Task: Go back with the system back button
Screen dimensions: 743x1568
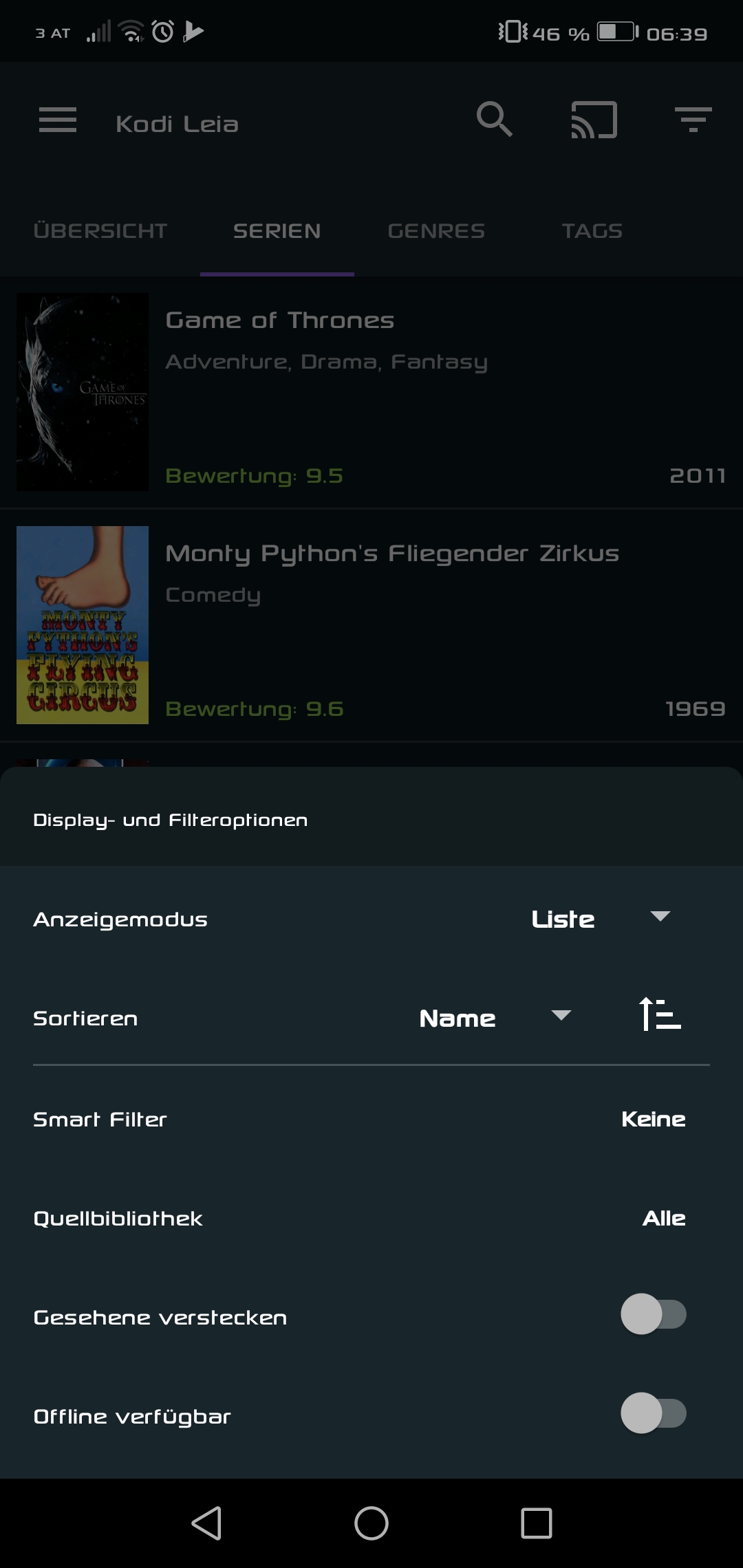Action: pyautogui.click(x=206, y=1523)
